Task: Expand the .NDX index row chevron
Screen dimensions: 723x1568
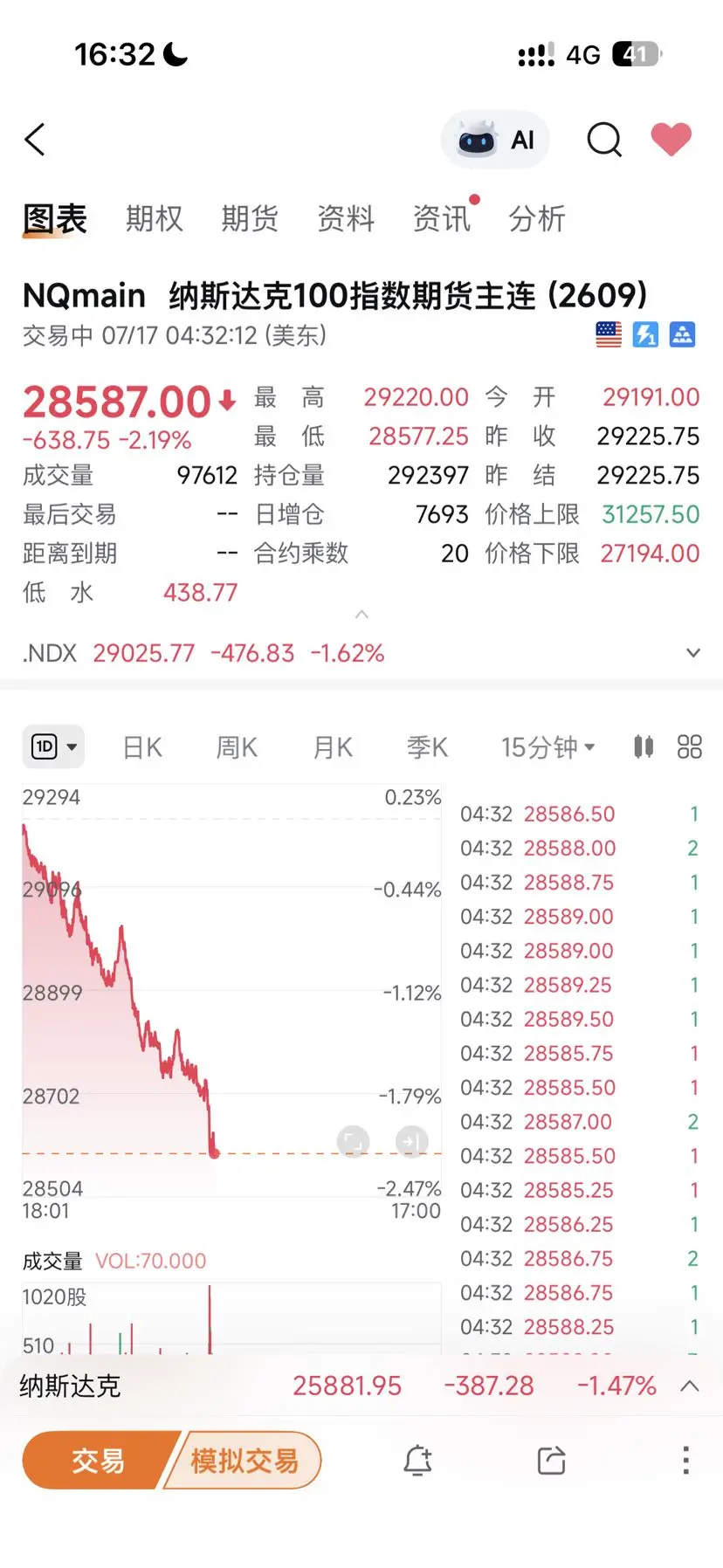Action: coord(693,653)
